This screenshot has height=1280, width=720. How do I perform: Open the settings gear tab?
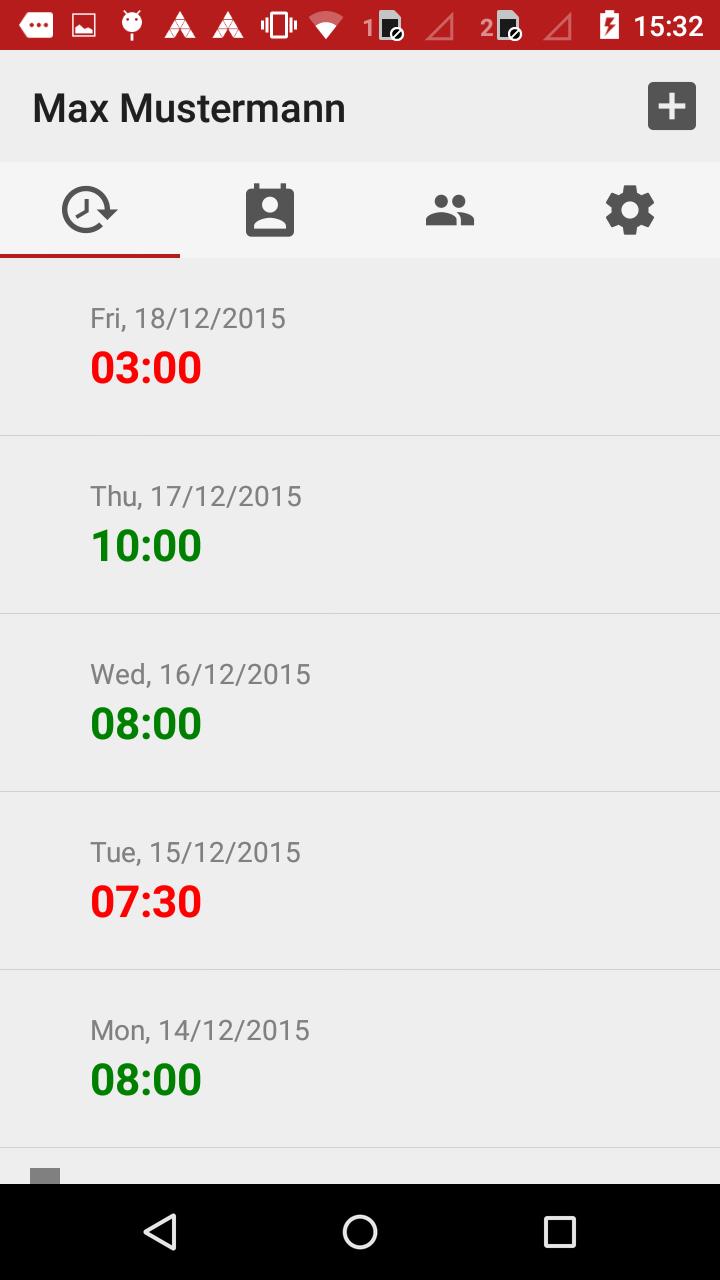pyautogui.click(x=630, y=211)
